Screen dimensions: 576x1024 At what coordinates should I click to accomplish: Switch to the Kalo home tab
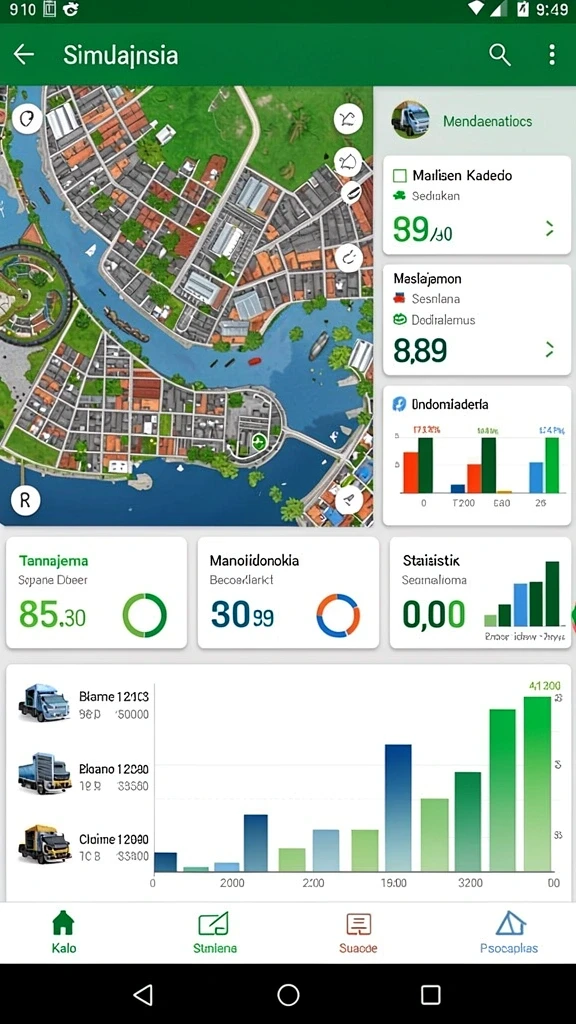pos(63,933)
